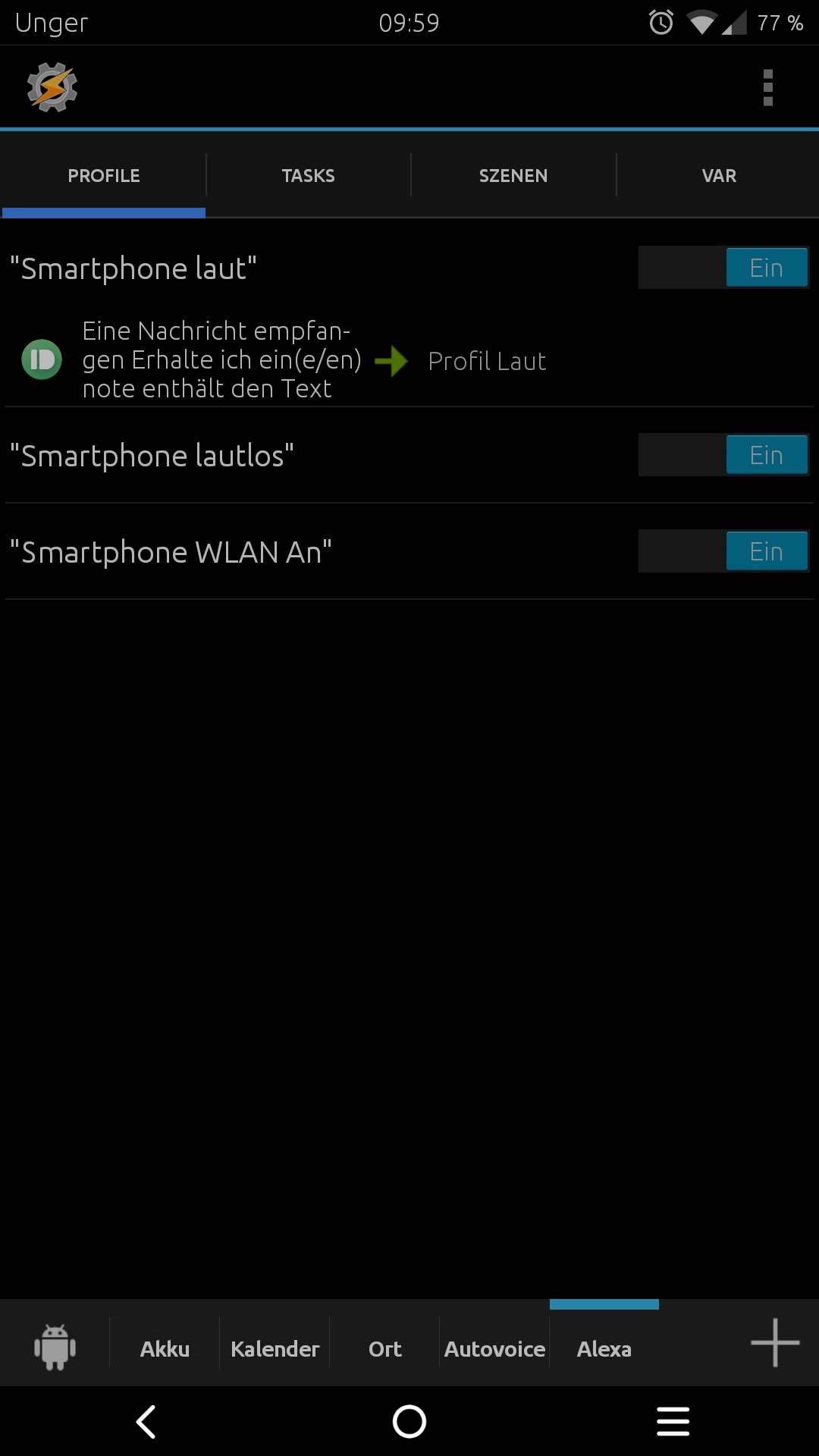Open the Autovoice project tab
819x1456 pixels.
click(x=494, y=1349)
